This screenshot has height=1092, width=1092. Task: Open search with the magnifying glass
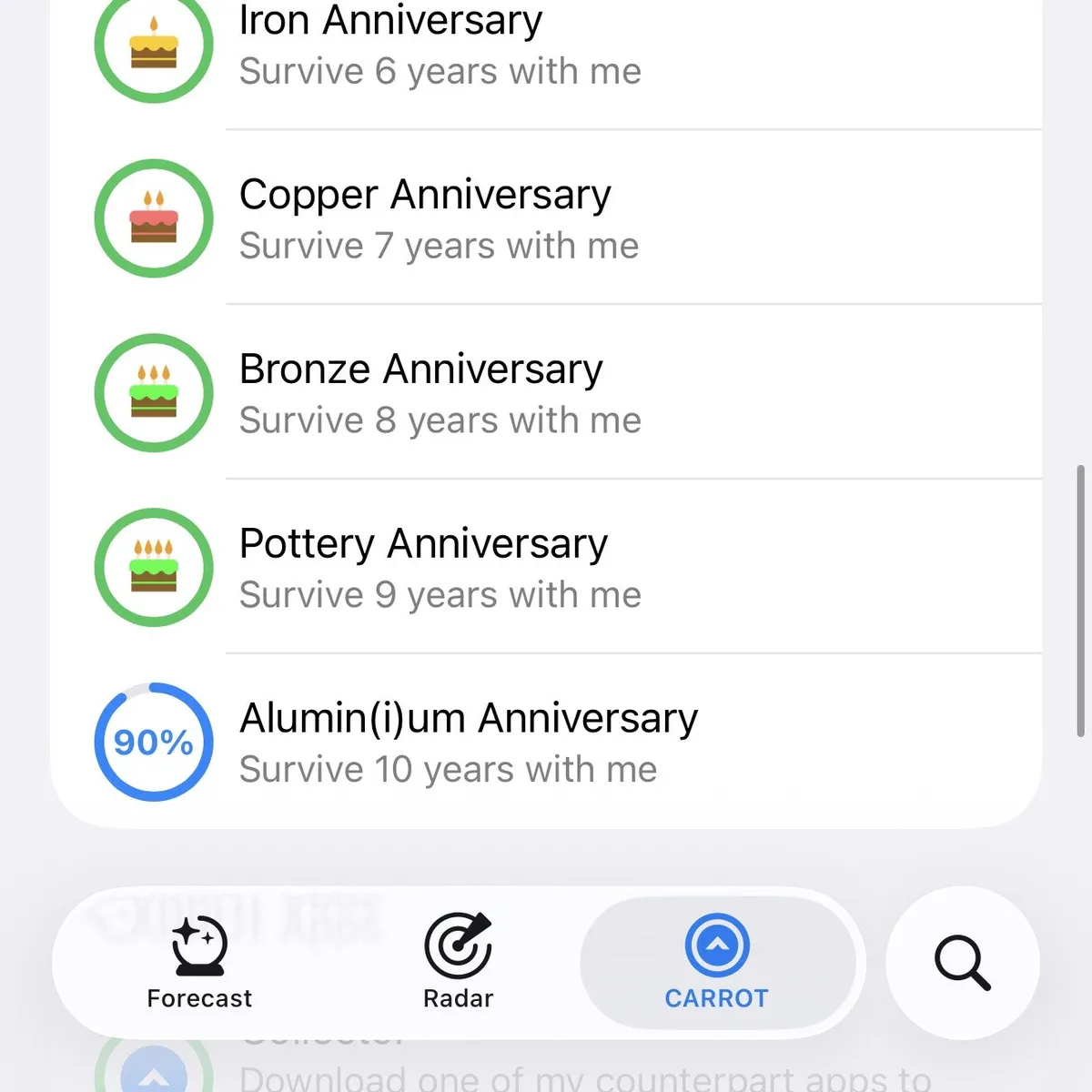(x=962, y=963)
